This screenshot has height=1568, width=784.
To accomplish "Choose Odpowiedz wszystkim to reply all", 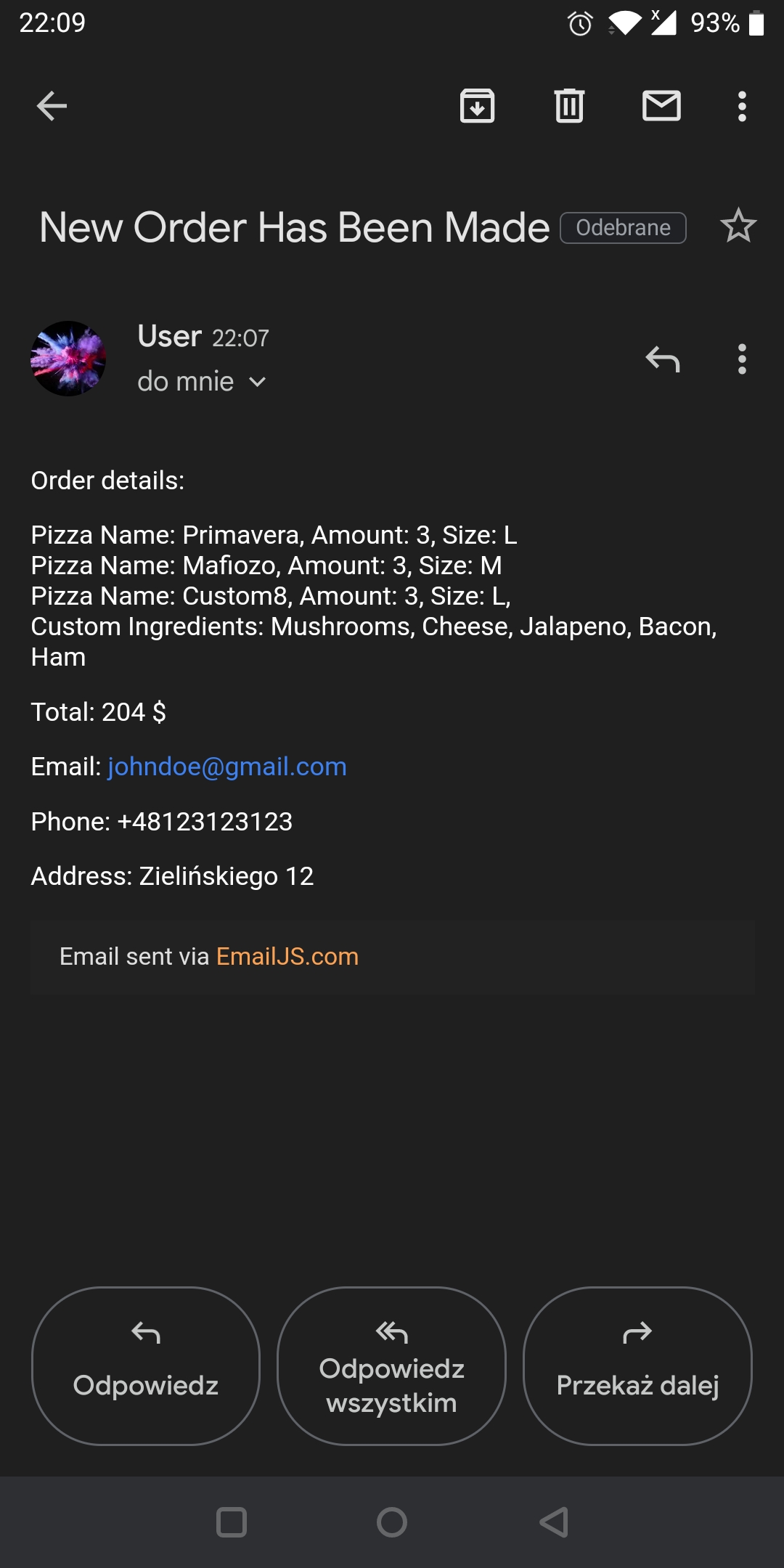I will click(x=391, y=1366).
